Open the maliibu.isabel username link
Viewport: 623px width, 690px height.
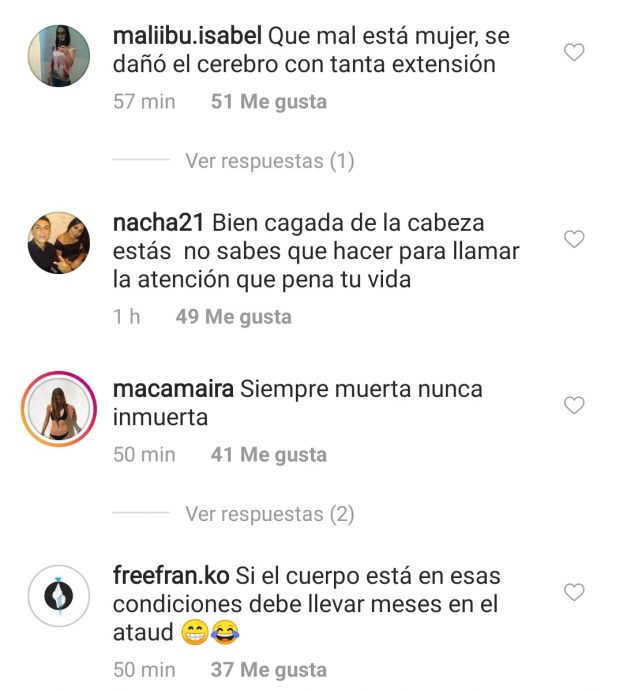[x=187, y=37]
